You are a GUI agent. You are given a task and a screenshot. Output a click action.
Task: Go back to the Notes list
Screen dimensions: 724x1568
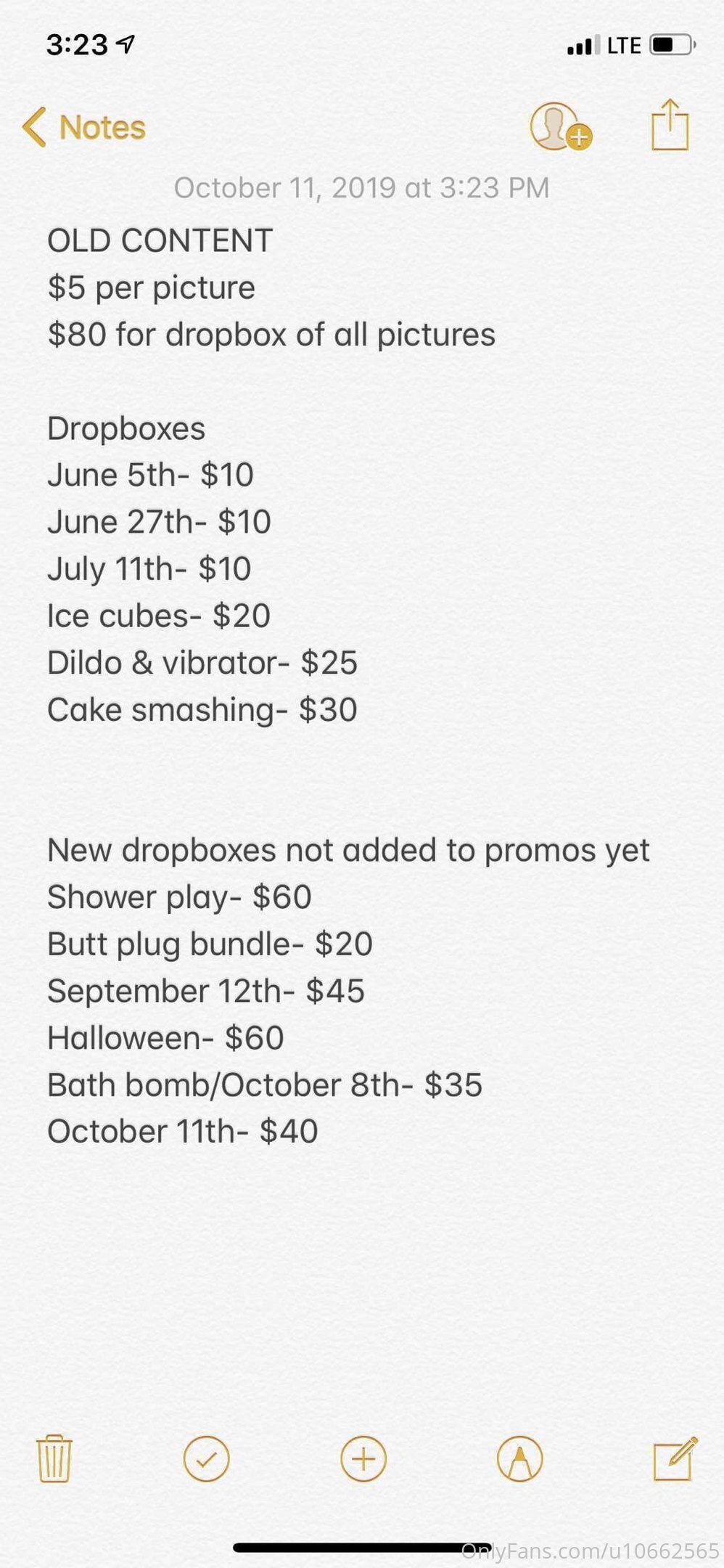click(x=84, y=127)
